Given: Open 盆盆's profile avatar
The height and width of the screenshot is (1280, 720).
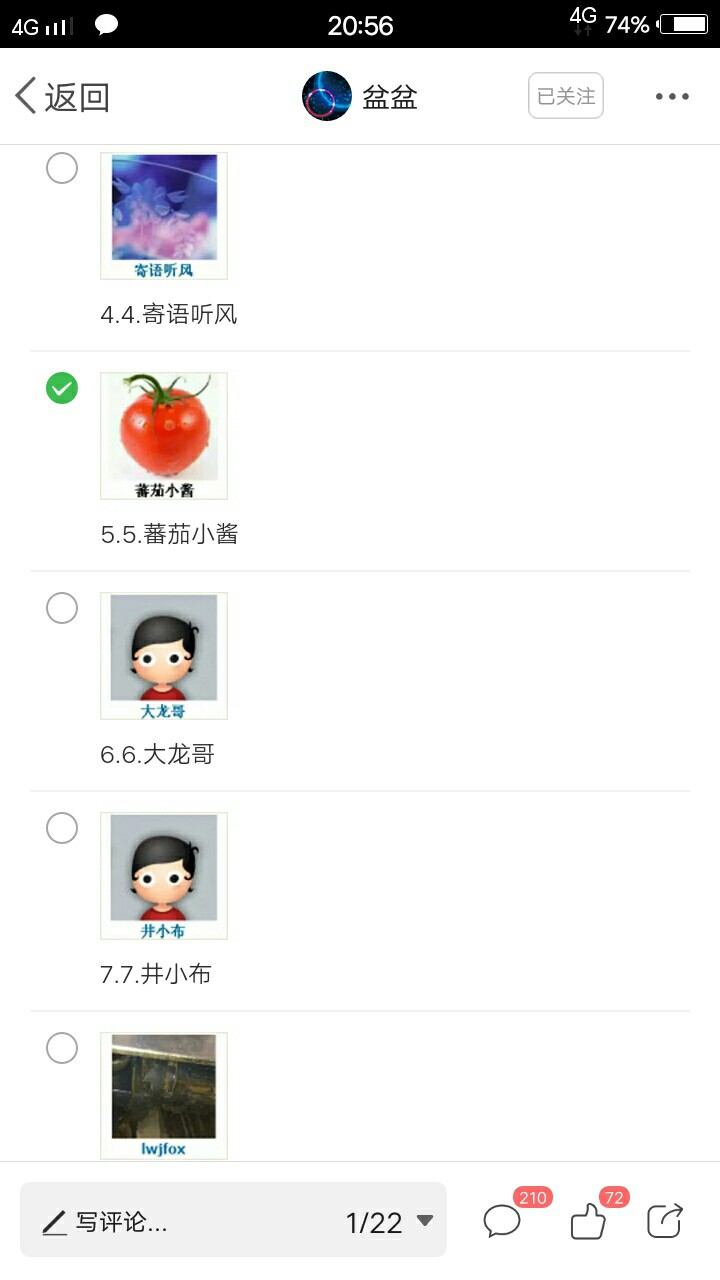Looking at the screenshot, I should coord(327,97).
